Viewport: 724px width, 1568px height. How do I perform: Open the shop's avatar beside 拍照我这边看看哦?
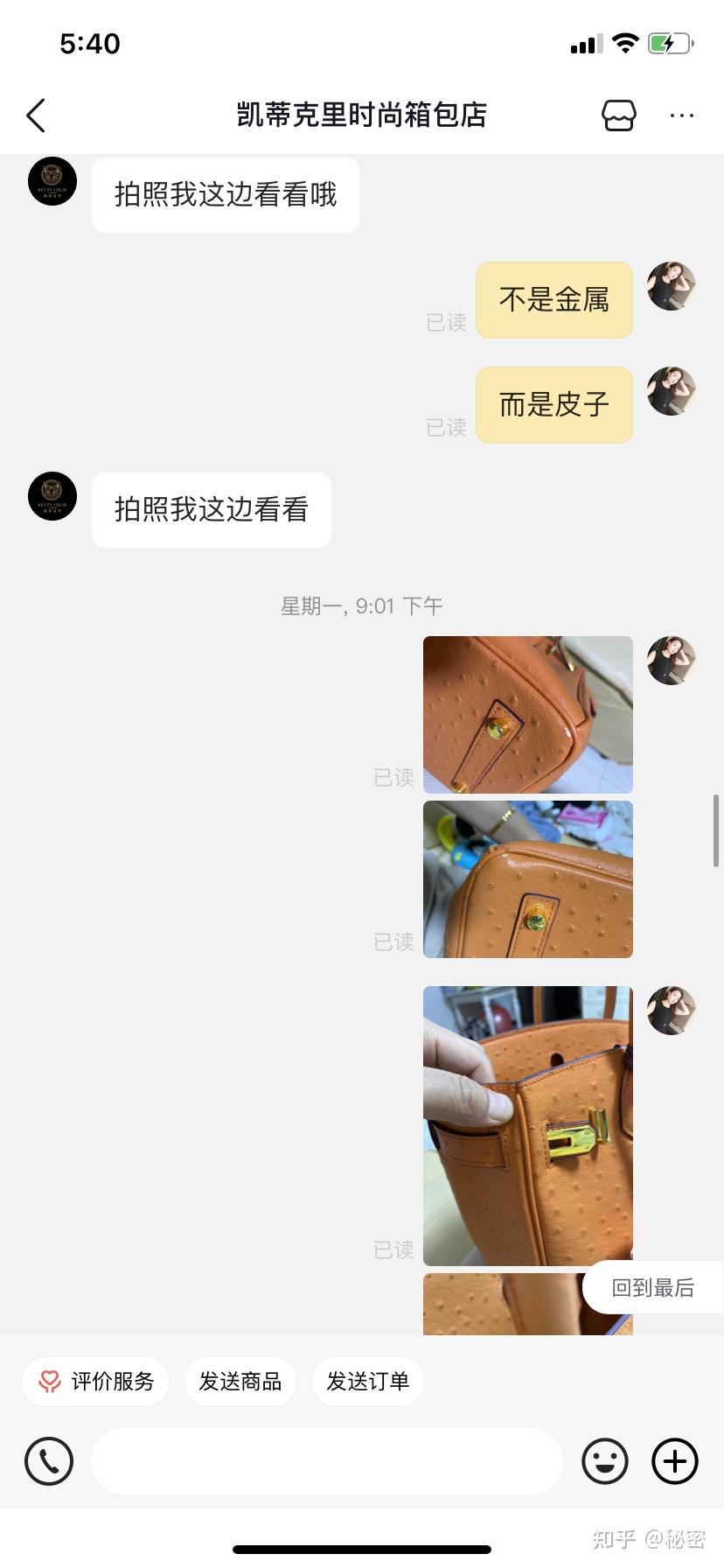tap(52, 182)
